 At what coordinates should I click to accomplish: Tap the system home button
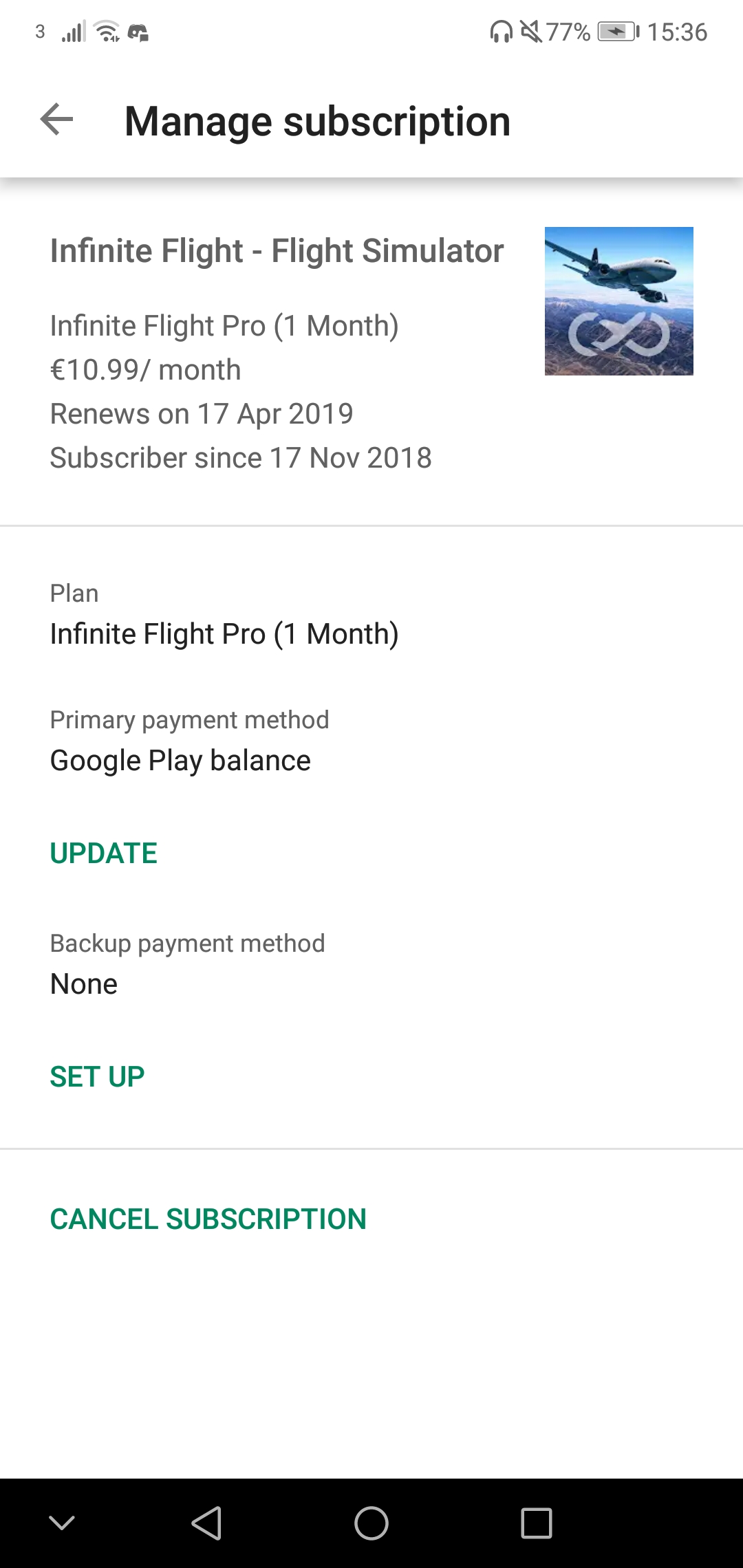pos(371,1523)
